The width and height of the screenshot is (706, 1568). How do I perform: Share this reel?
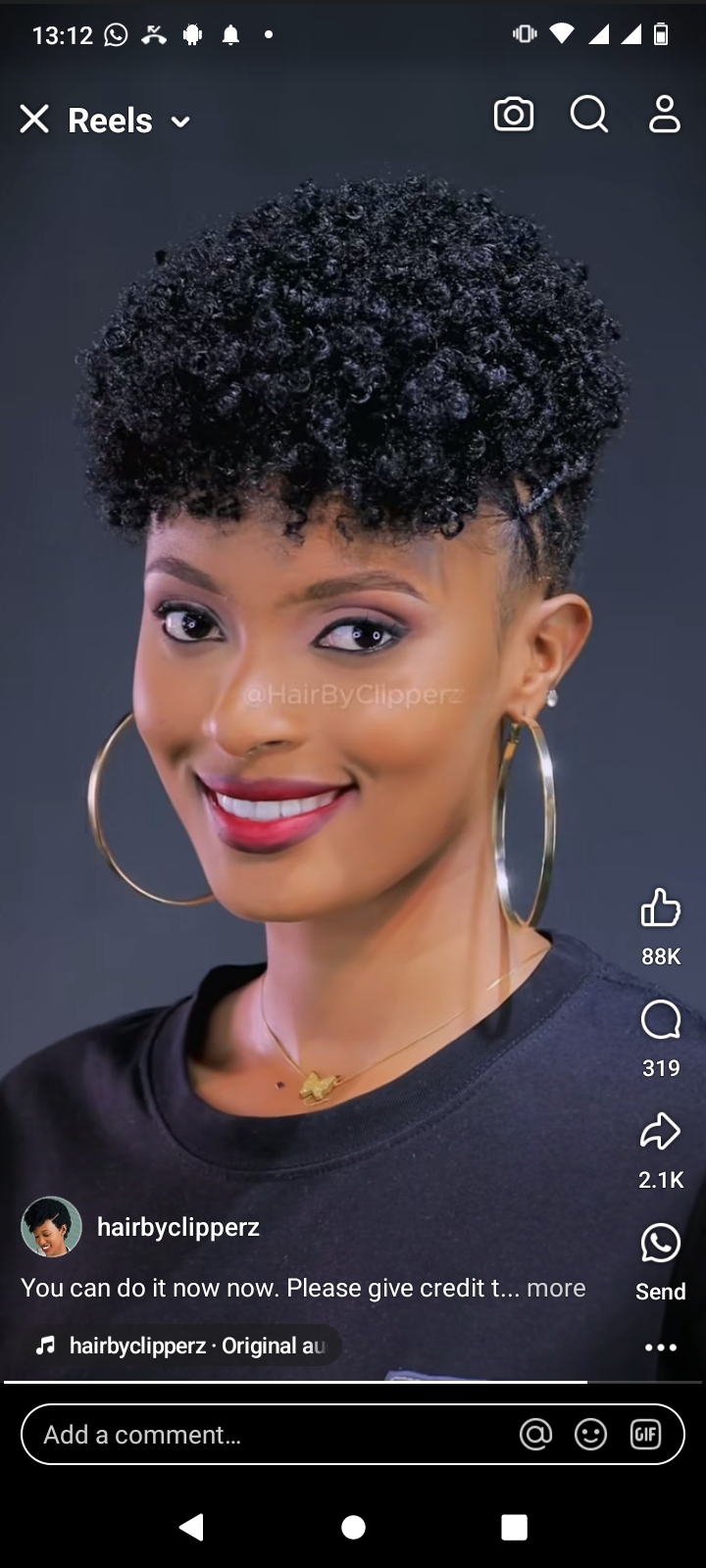tap(660, 1132)
